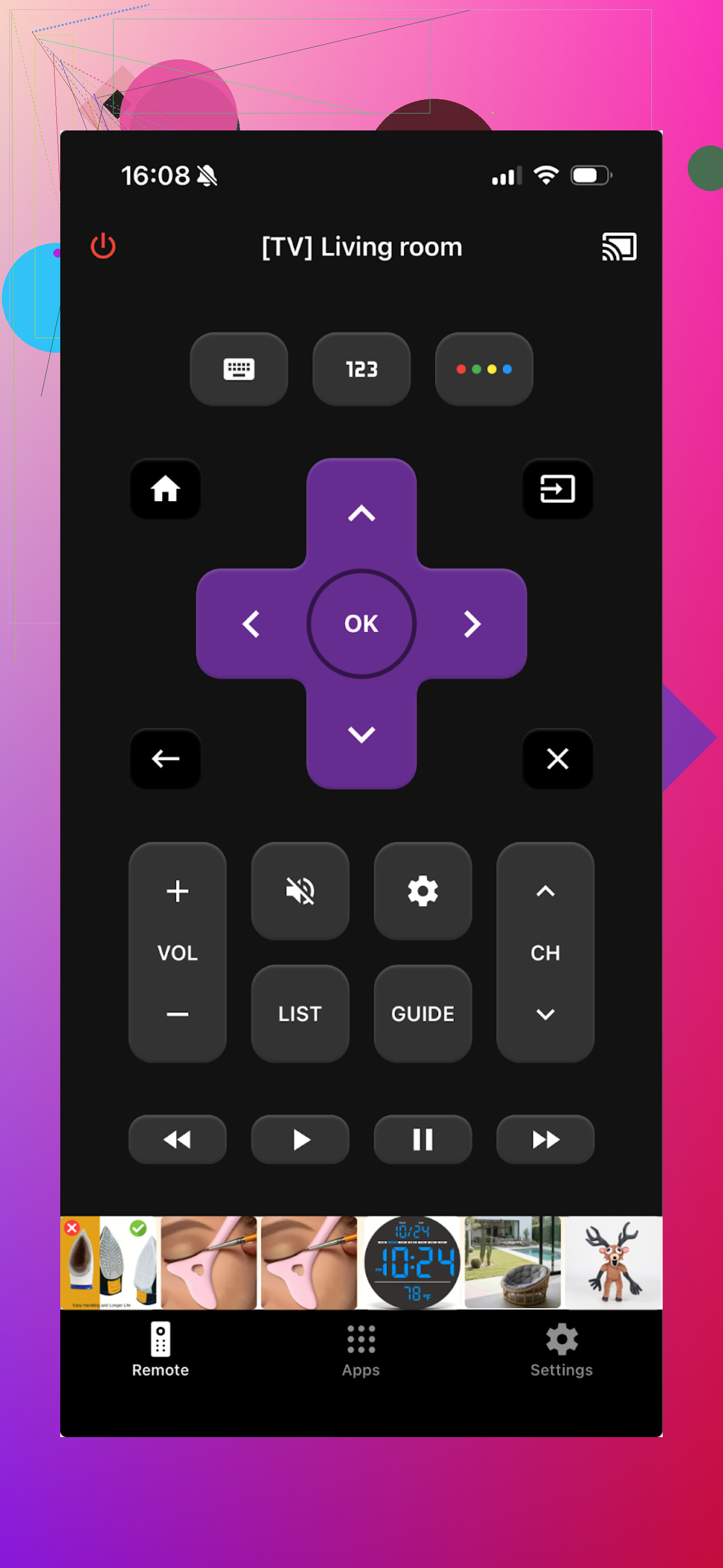Open TV settings gear on remote
Viewport: 723px width, 1568px height.
422,891
